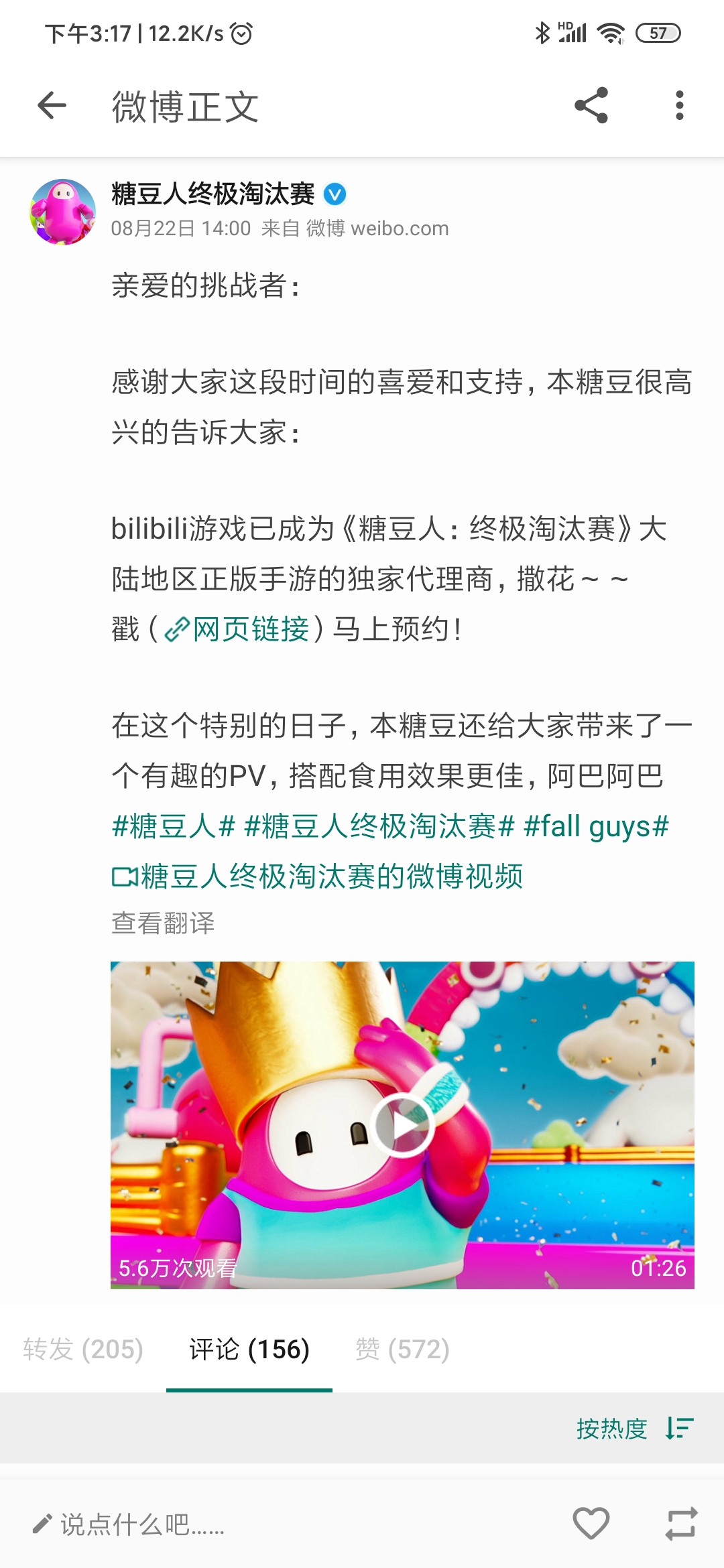724x1568 pixels.
Task: Open the #fall guys# hashtag
Action: point(596,826)
